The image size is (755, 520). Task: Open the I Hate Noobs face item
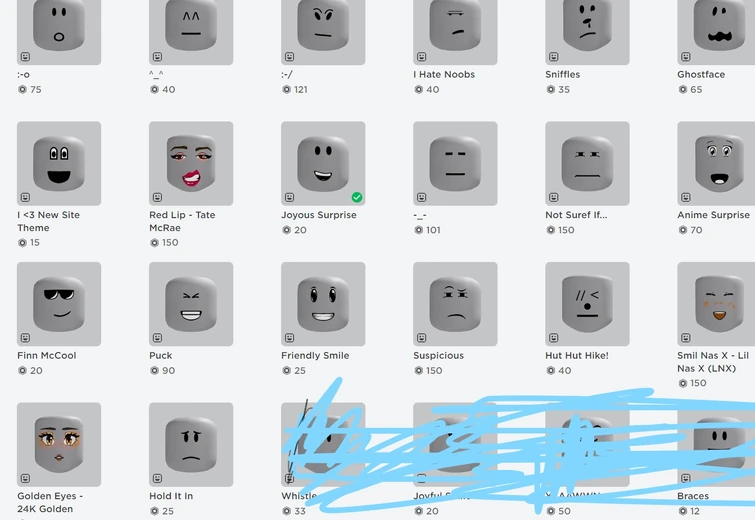455,30
